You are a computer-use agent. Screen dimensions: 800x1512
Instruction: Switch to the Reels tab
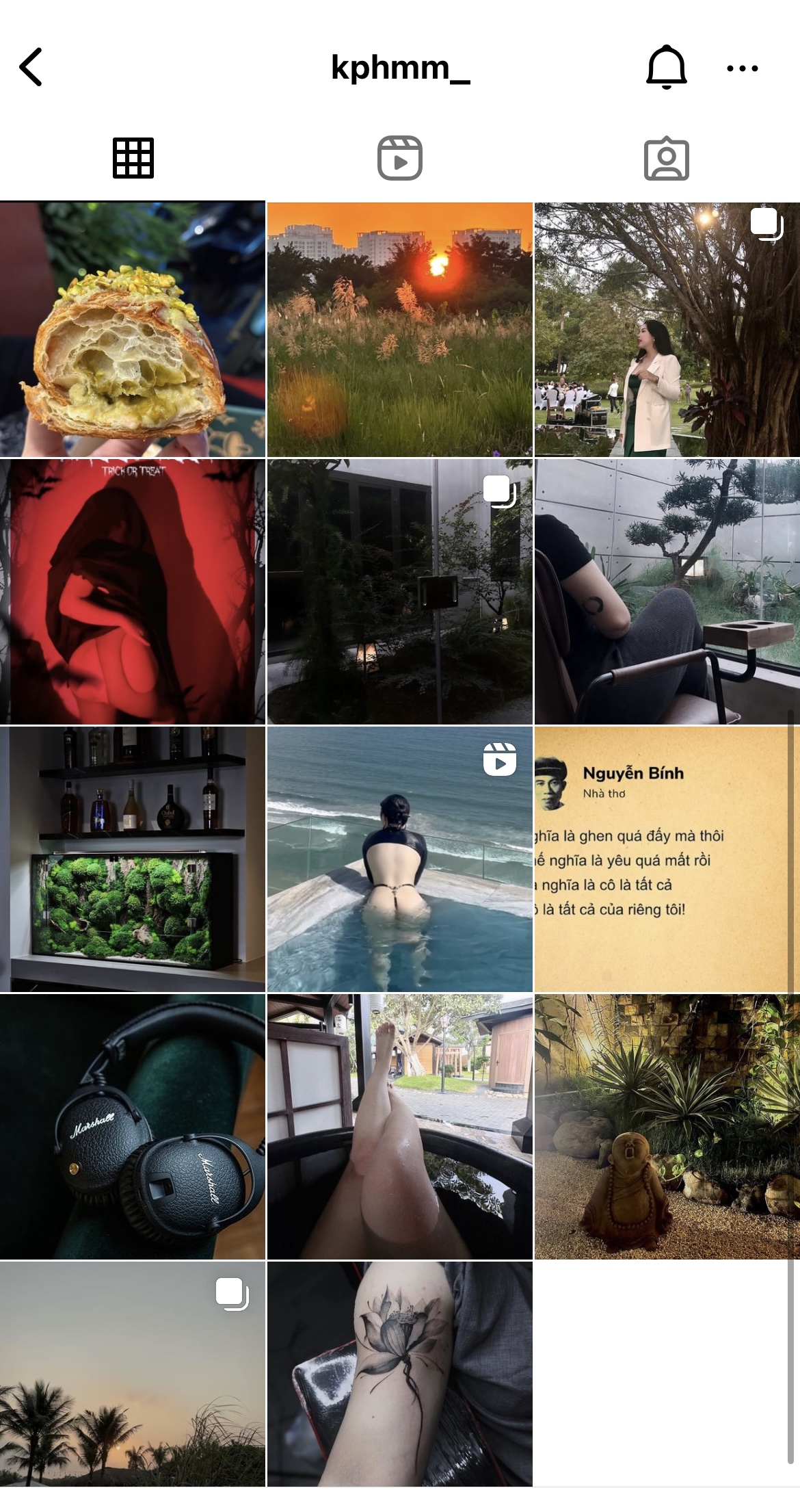pos(400,159)
